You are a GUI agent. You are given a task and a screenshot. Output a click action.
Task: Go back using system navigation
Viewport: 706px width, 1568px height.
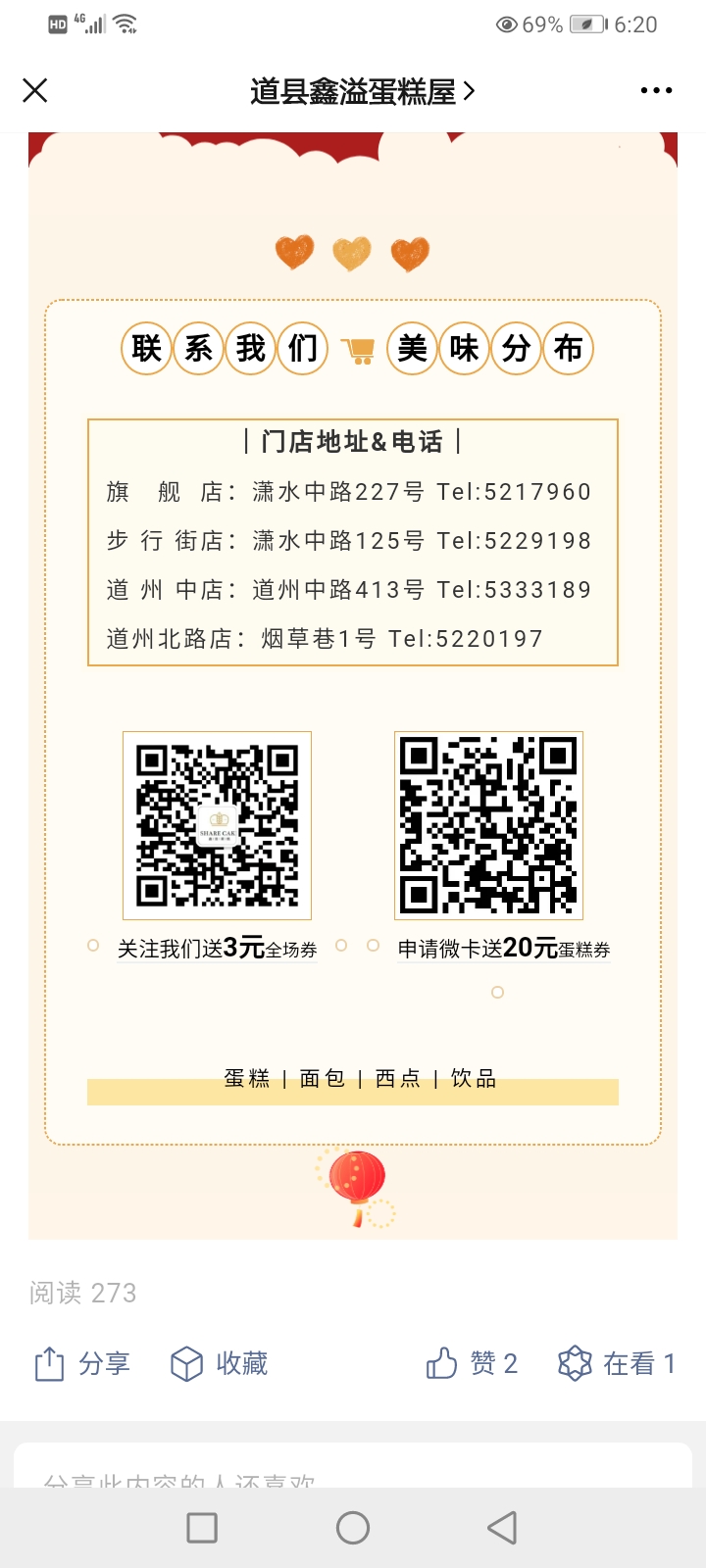click(502, 1528)
